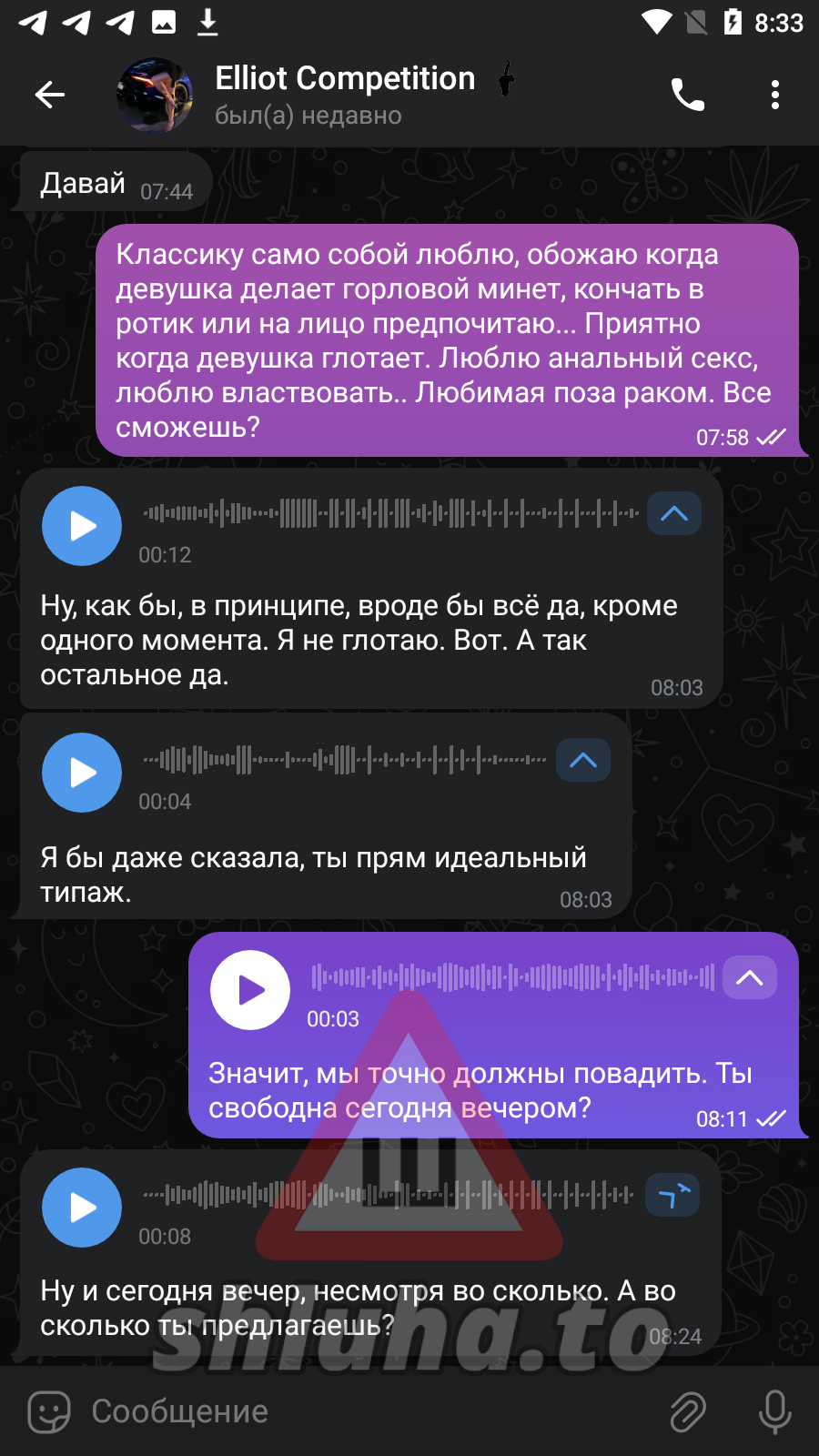Toggle transcription of the 00:08 voice message
The width and height of the screenshot is (819, 1456).
click(x=672, y=1196)
